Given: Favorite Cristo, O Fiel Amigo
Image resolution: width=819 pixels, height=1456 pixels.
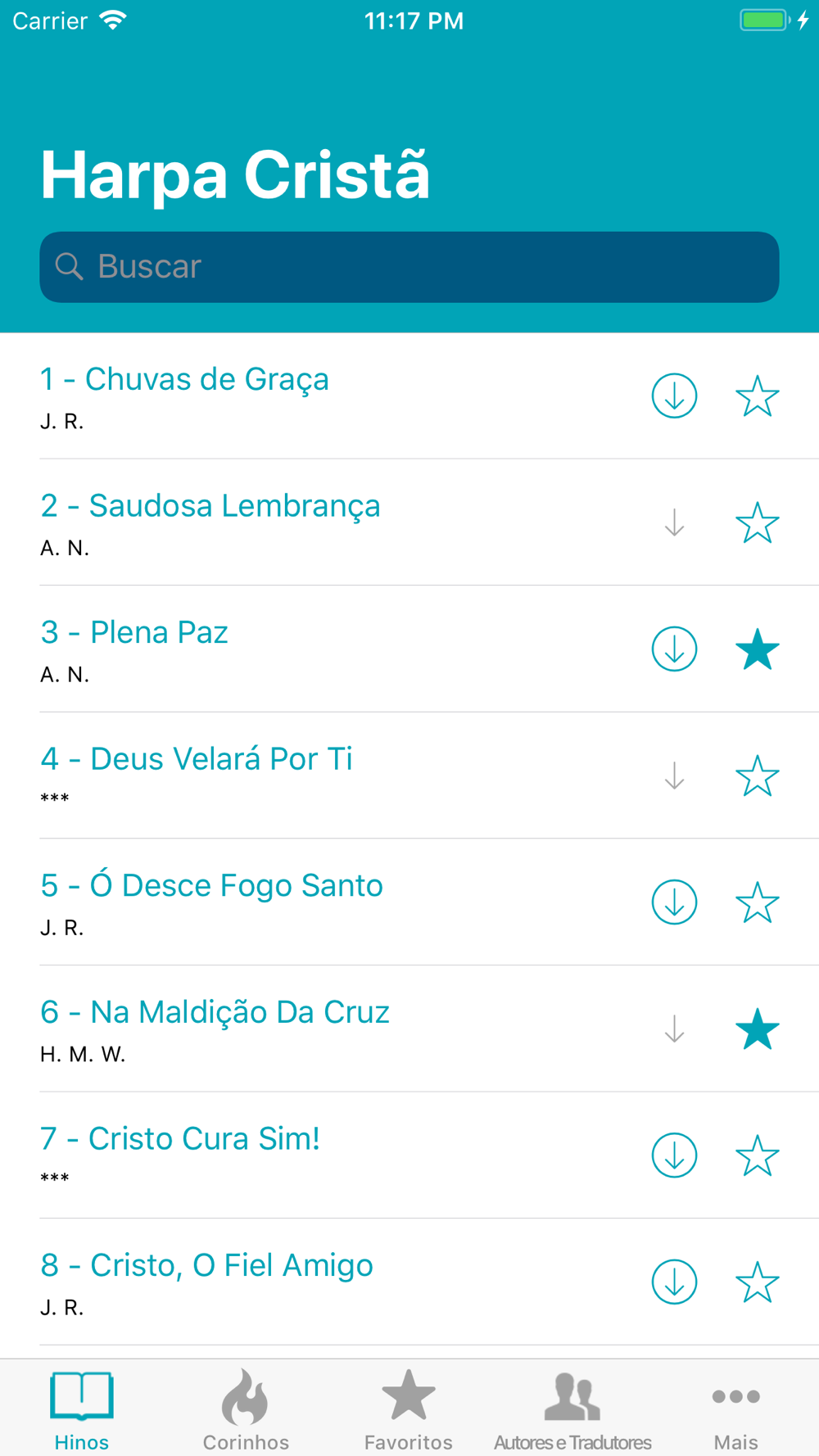Looking at the screenshot, I should point(758,1282).
